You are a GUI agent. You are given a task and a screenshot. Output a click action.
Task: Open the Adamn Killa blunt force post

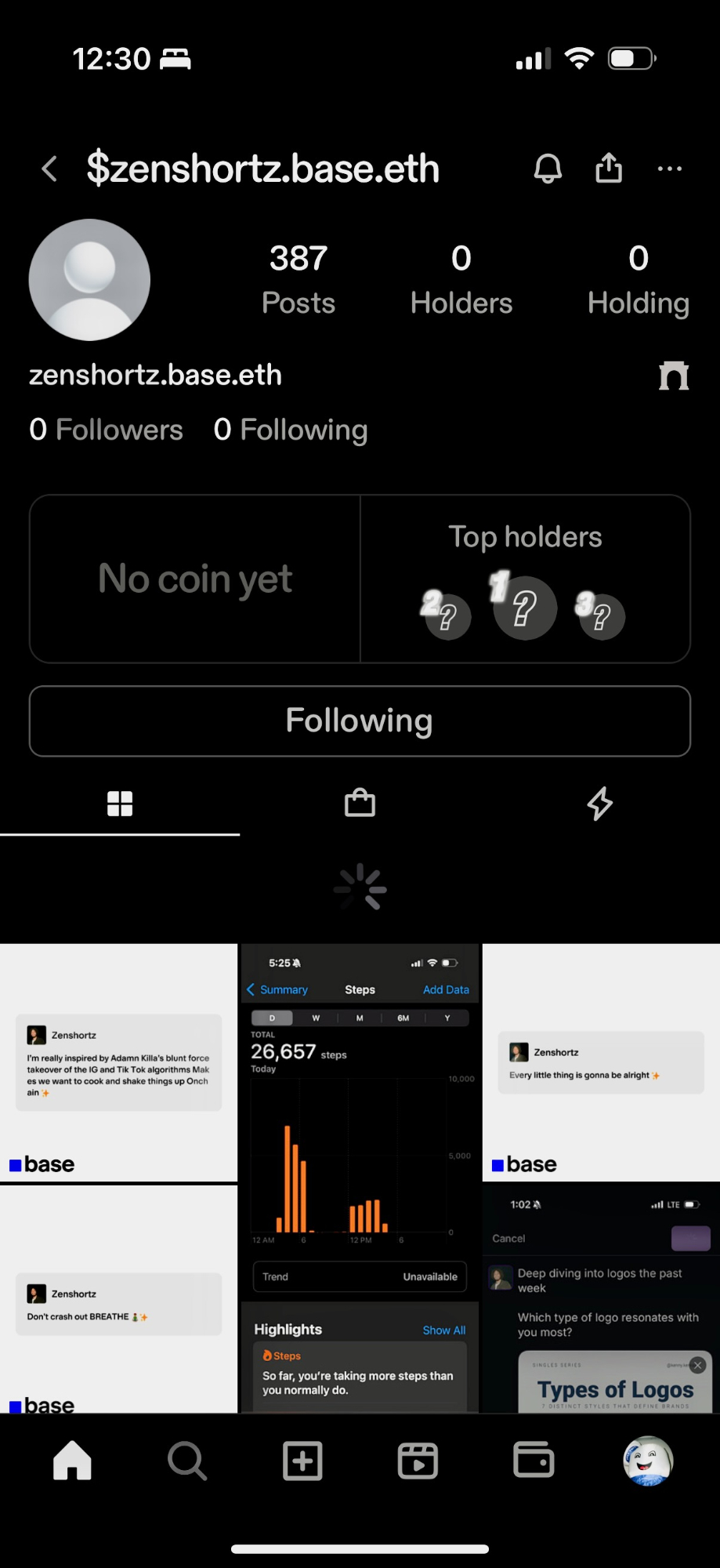tap(118, 1062)
